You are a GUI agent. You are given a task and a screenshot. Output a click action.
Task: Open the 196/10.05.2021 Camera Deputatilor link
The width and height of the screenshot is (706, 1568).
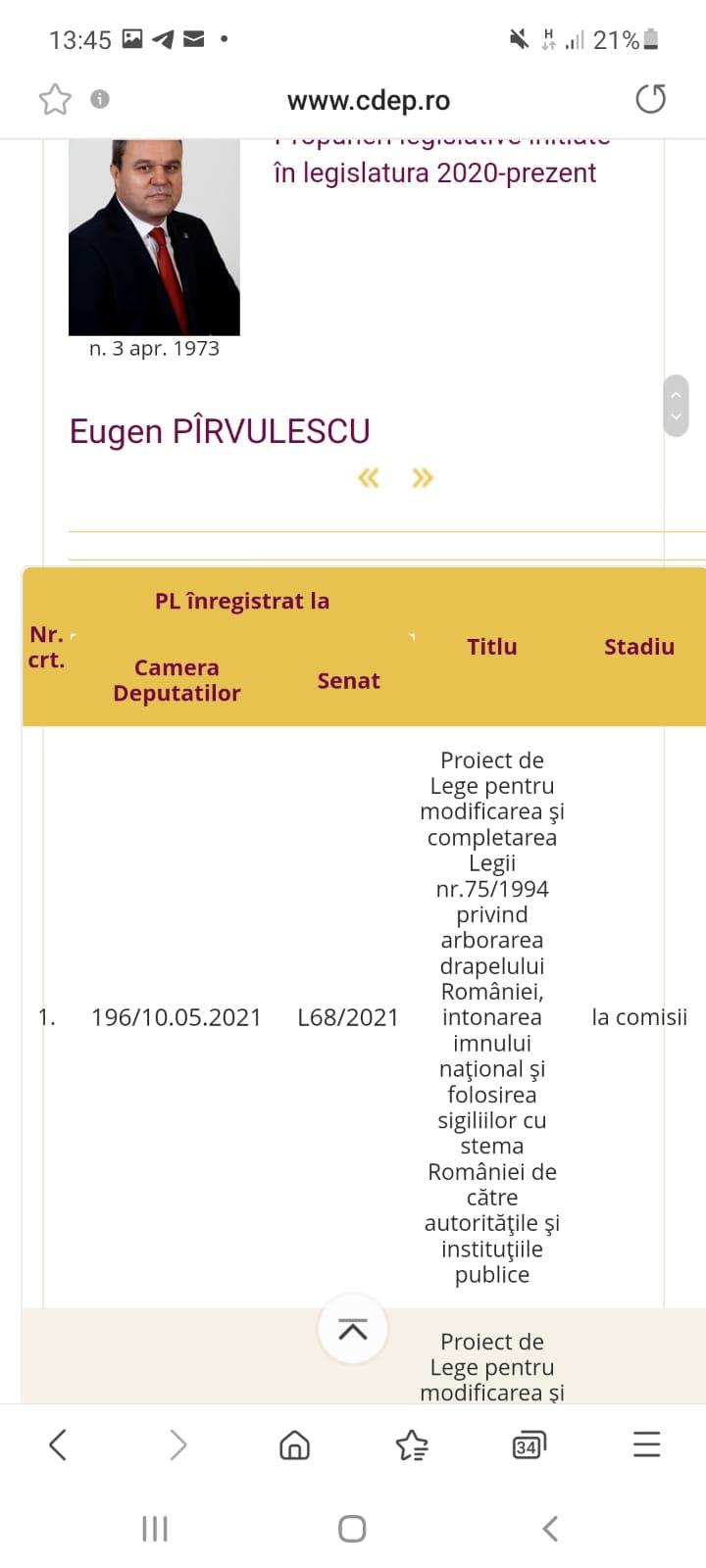click(176, 1017)
